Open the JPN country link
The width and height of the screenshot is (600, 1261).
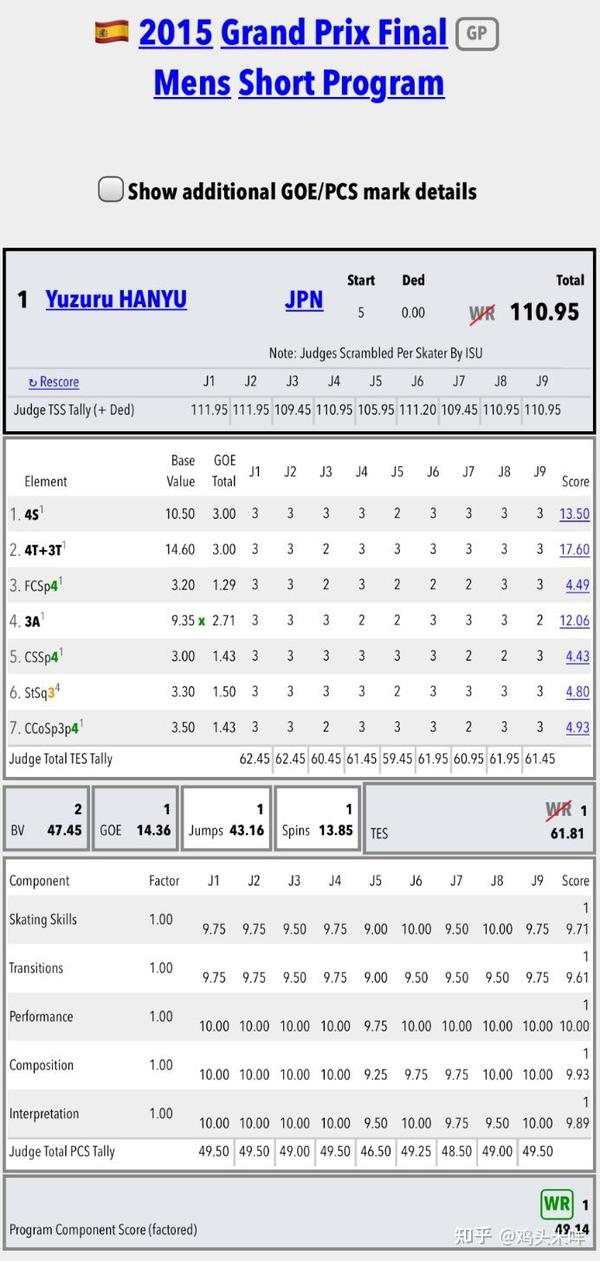pos(304,299)
